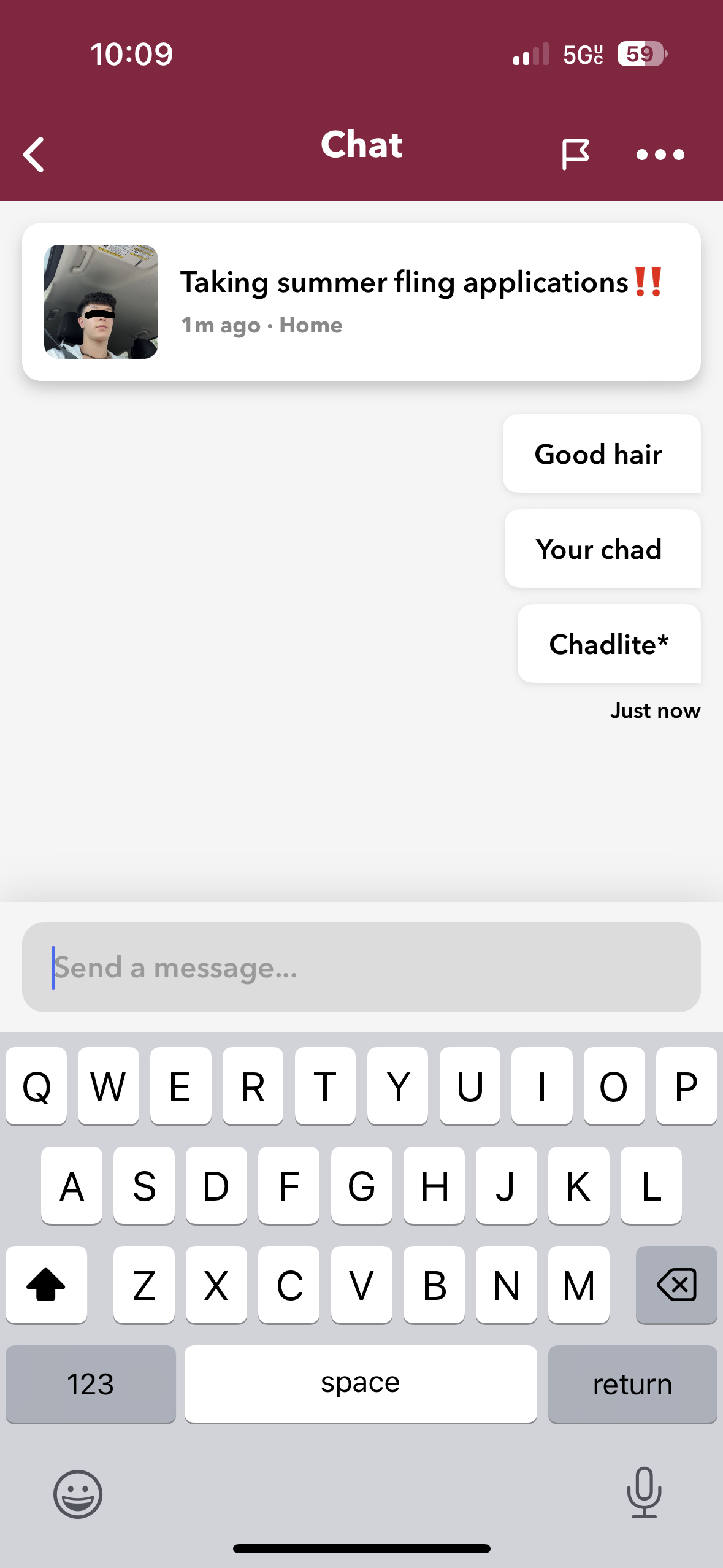The height and width of the screenshot is (1568, 723).
Task: Start voice dictation with the microphone
Action: point(644,1493)
